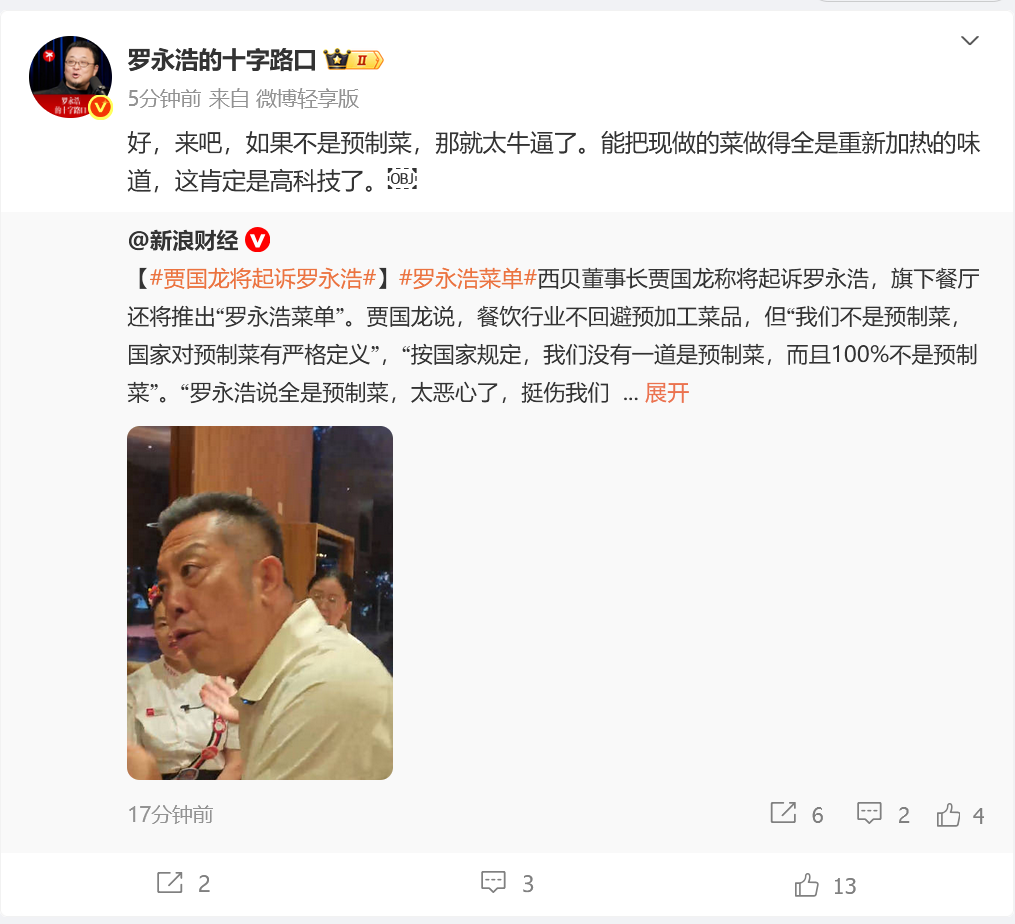
Task: Tap the 罗永浩的十字路口 username
Action: click(221, 60)
